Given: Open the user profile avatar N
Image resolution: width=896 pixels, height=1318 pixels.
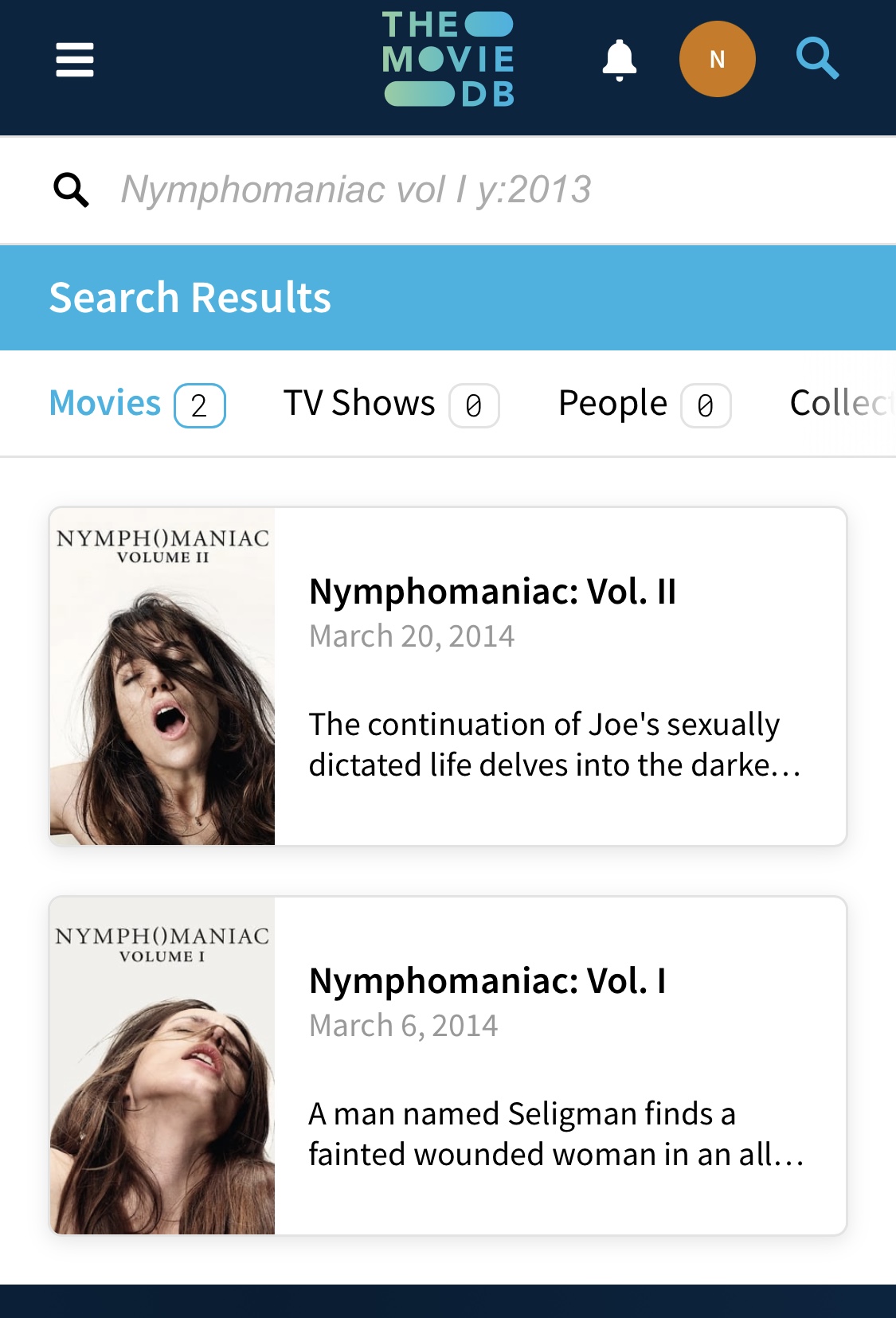Looking at the screenshot, I should click(x=717, y=60).
